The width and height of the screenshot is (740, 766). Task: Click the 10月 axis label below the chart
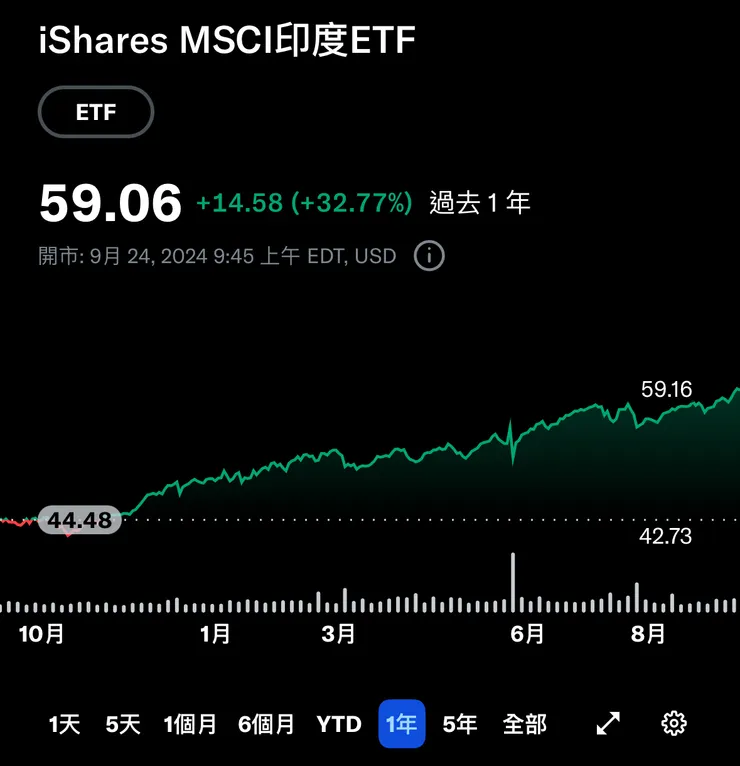click(41, 633)
